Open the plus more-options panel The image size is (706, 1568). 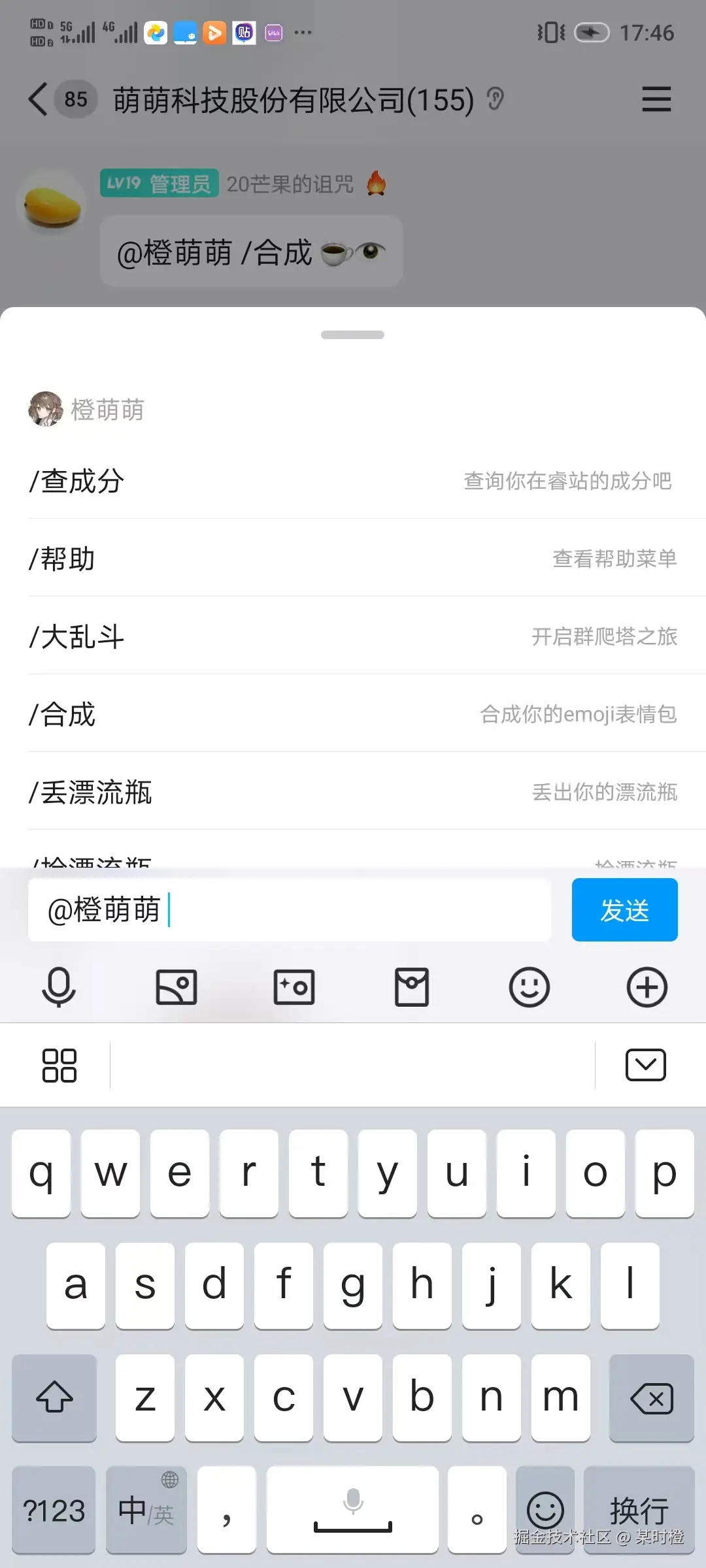tap(647, 987)
